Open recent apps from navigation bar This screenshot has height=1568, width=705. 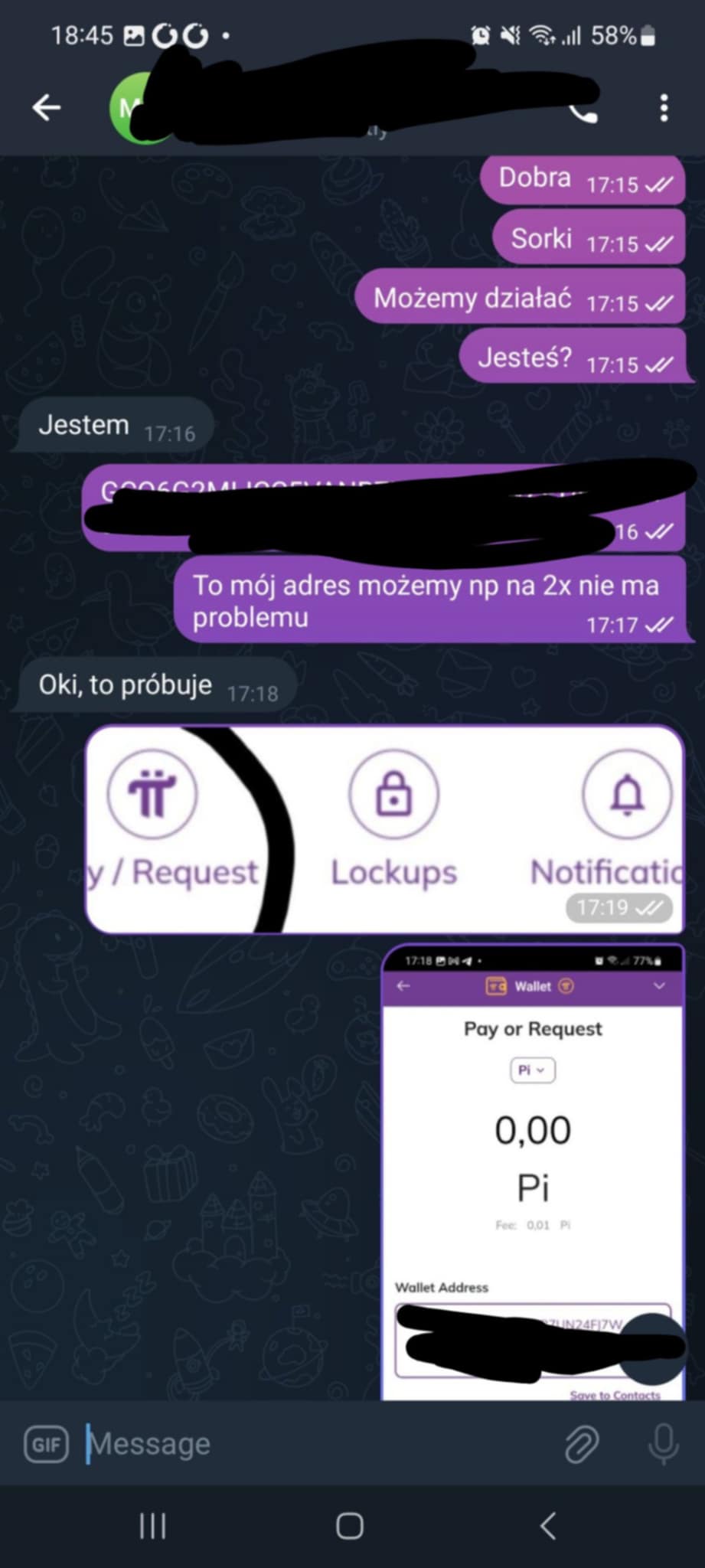(x=153, y=1526)
